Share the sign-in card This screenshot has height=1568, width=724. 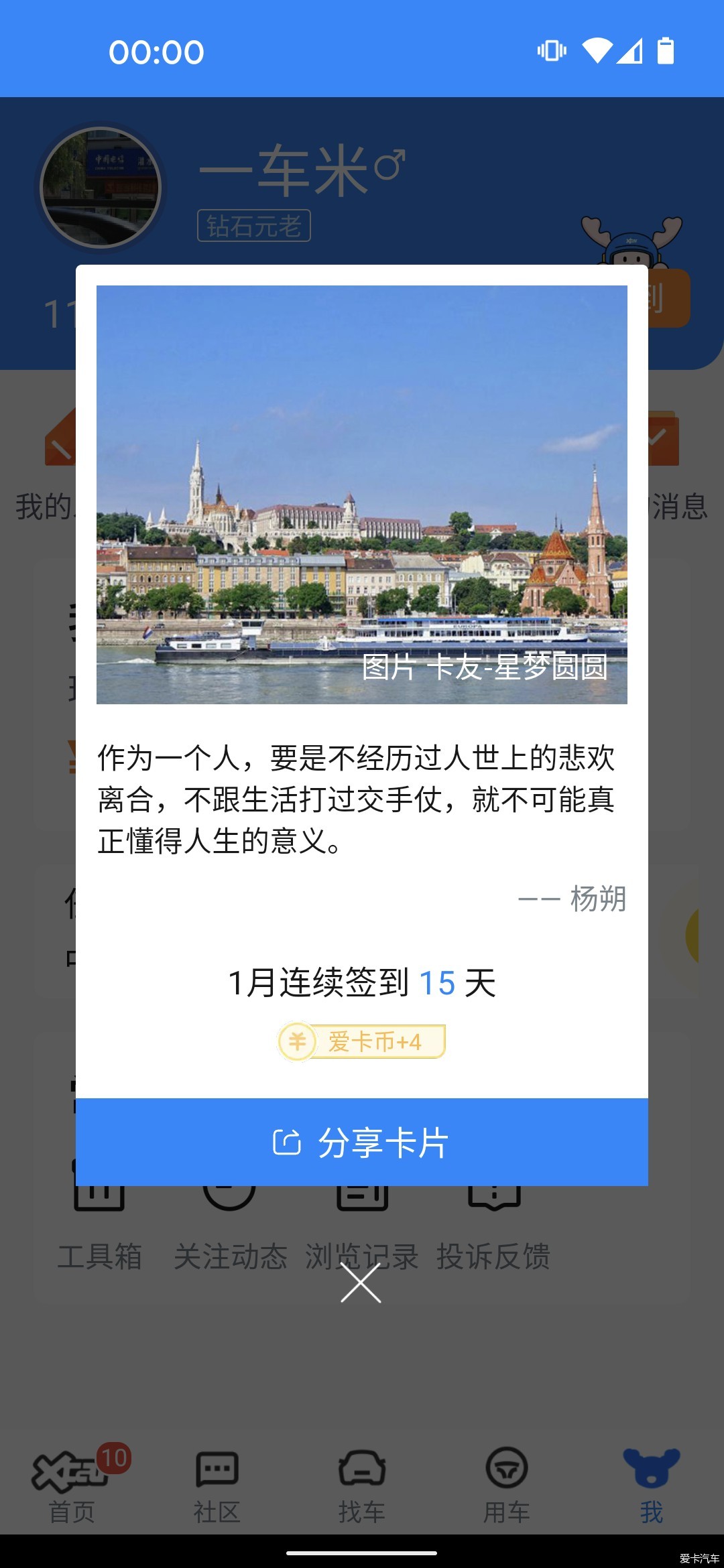click(x=362, y=1142)
